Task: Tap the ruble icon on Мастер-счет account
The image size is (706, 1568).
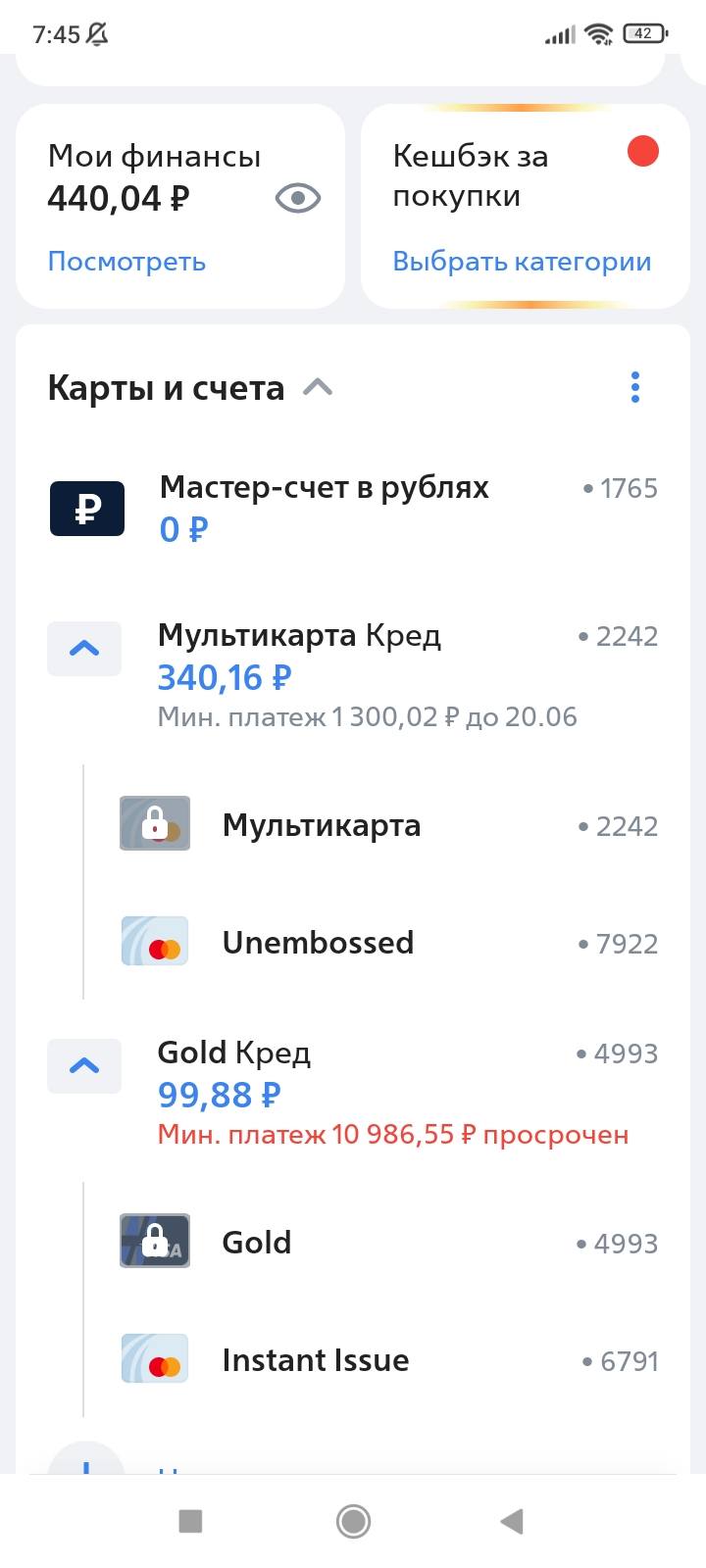Action: pyautogui.click(x=84, y=508)
